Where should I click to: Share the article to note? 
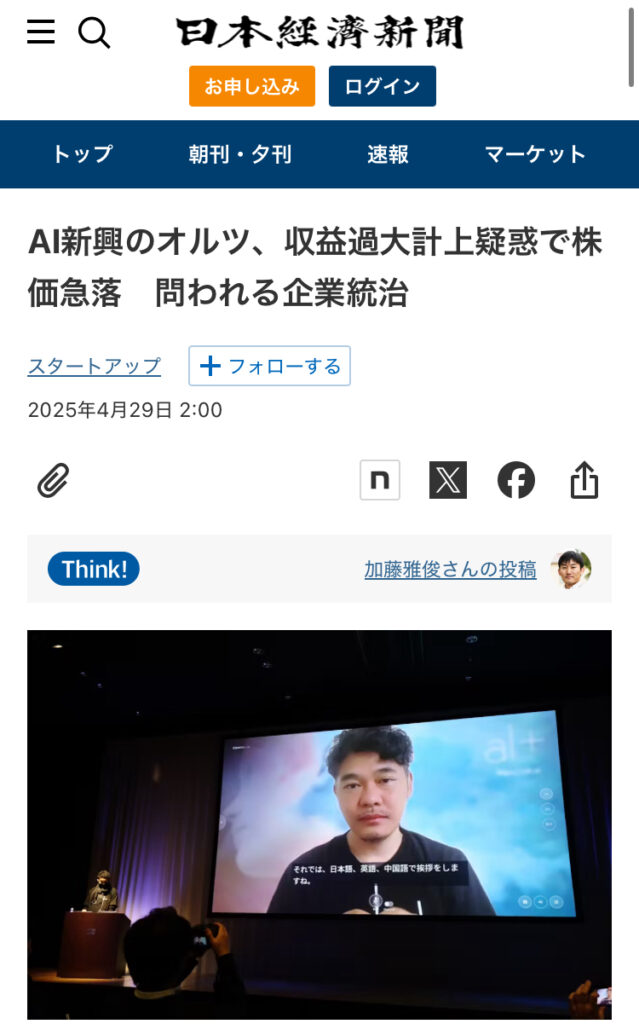click(x=380, y=480)
